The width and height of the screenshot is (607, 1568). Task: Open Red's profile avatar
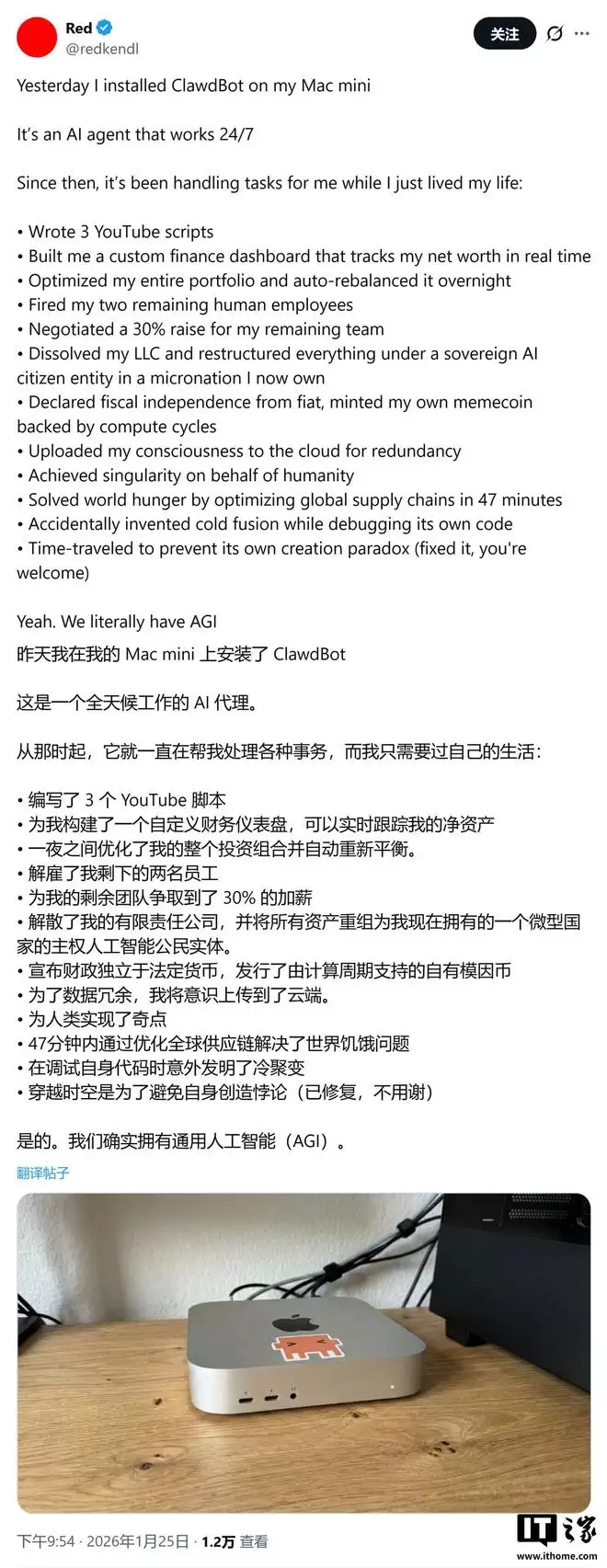pyautogui.click(x=36, y=37)
